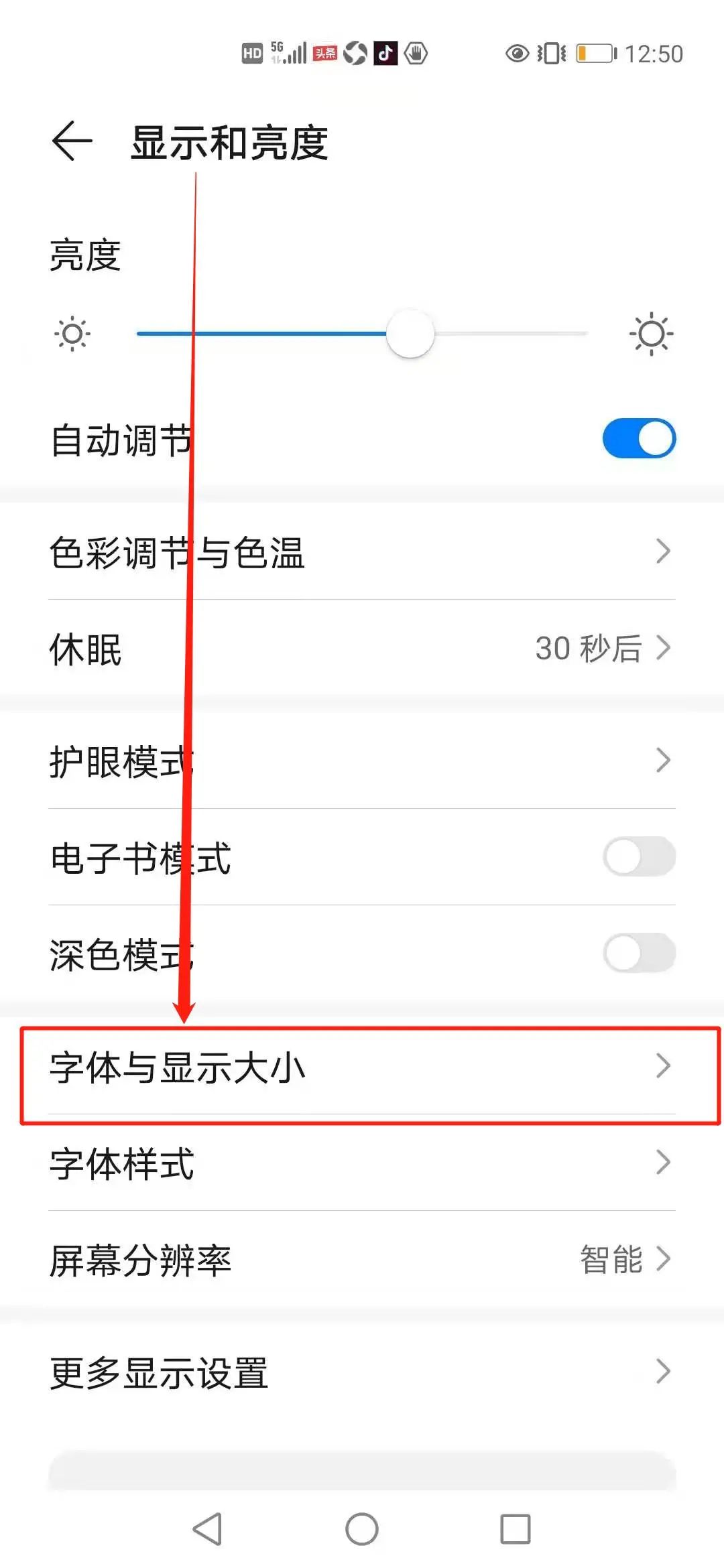Enable 电子书模式 toggle
This screenshot has height=1568, width=724.
pyautogui.click(x=639, y=857)
